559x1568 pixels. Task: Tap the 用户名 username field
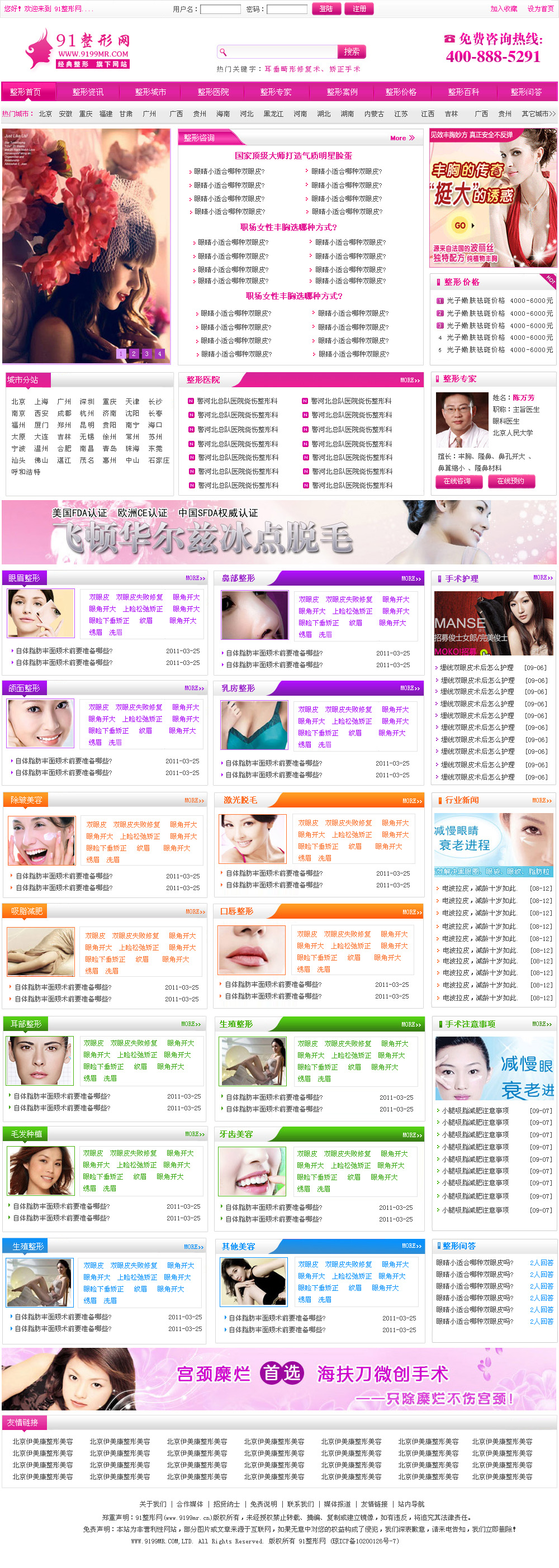(x=220, y=9)
